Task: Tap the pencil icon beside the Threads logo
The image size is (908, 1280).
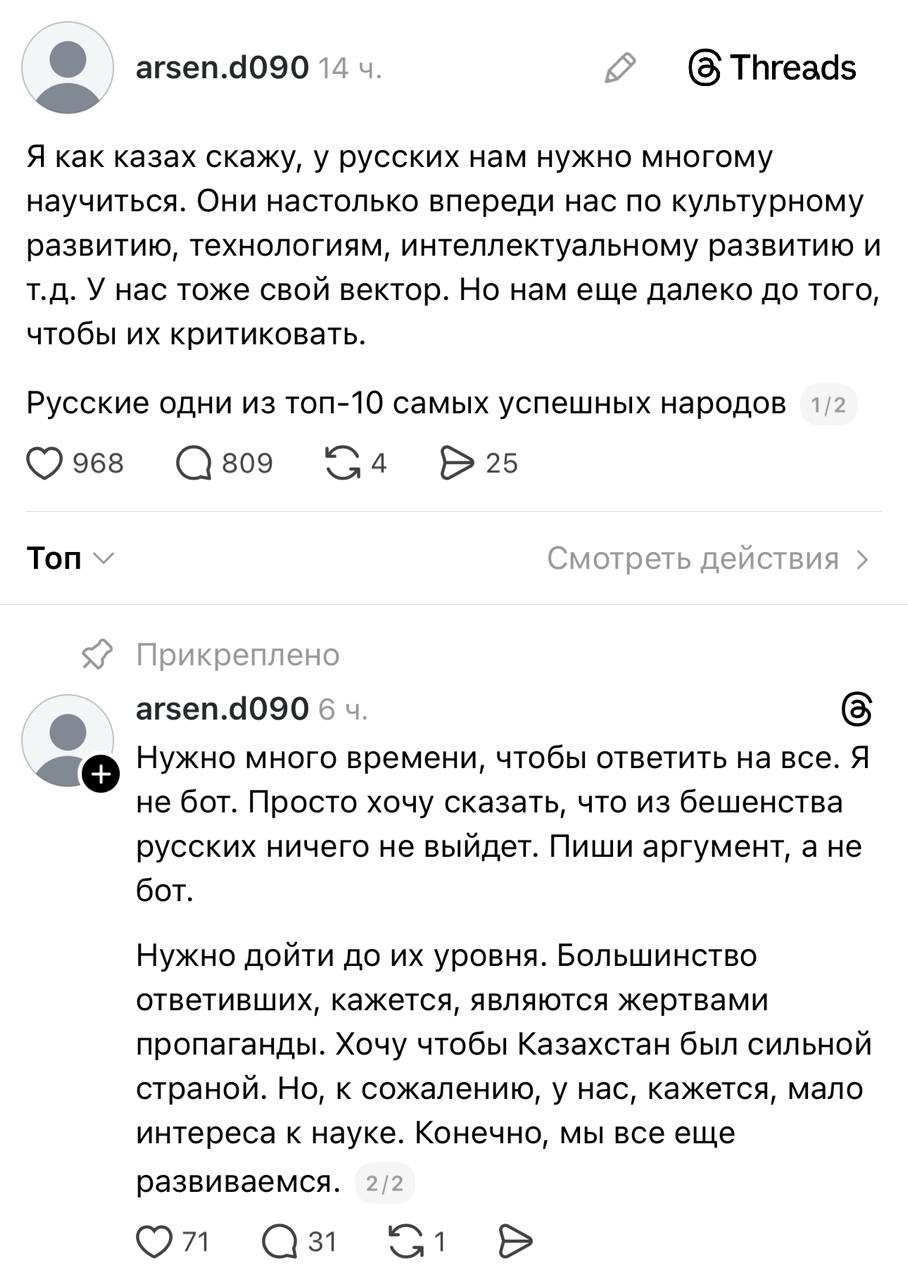Action: click(621, 68)
